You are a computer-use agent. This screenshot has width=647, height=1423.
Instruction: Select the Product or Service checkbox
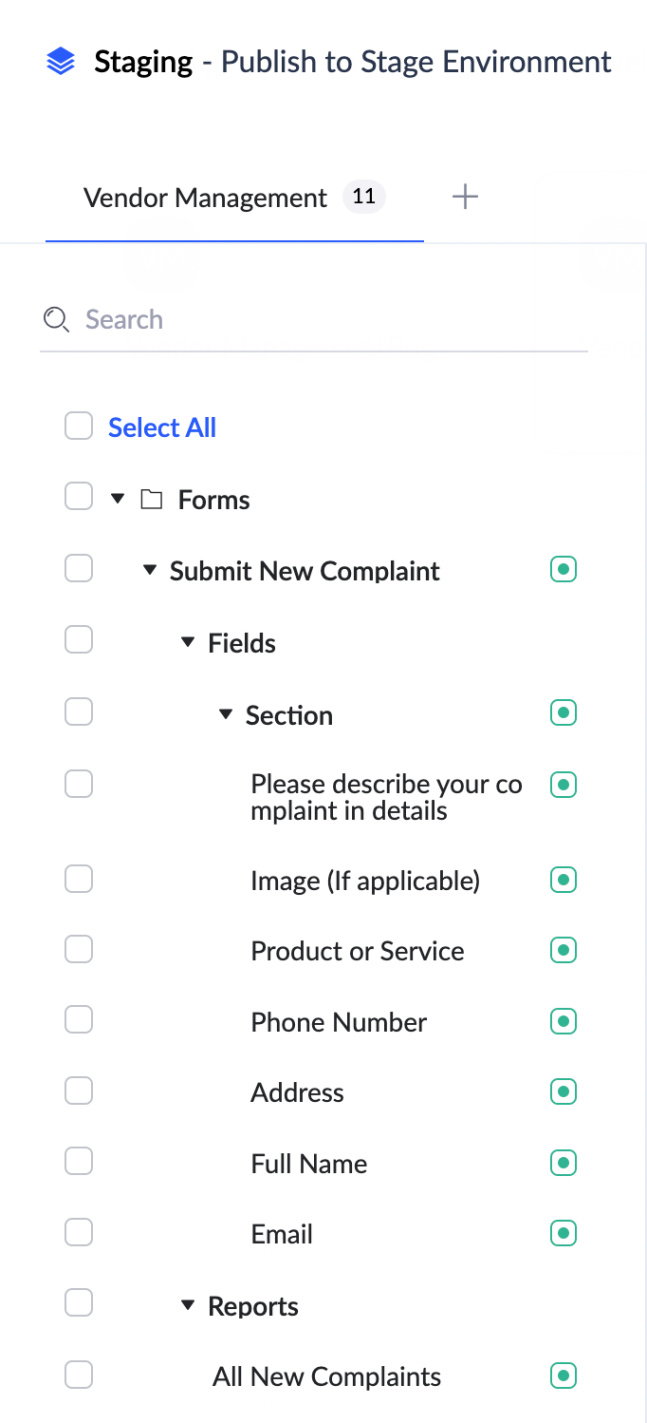click(x=78, y=948)
